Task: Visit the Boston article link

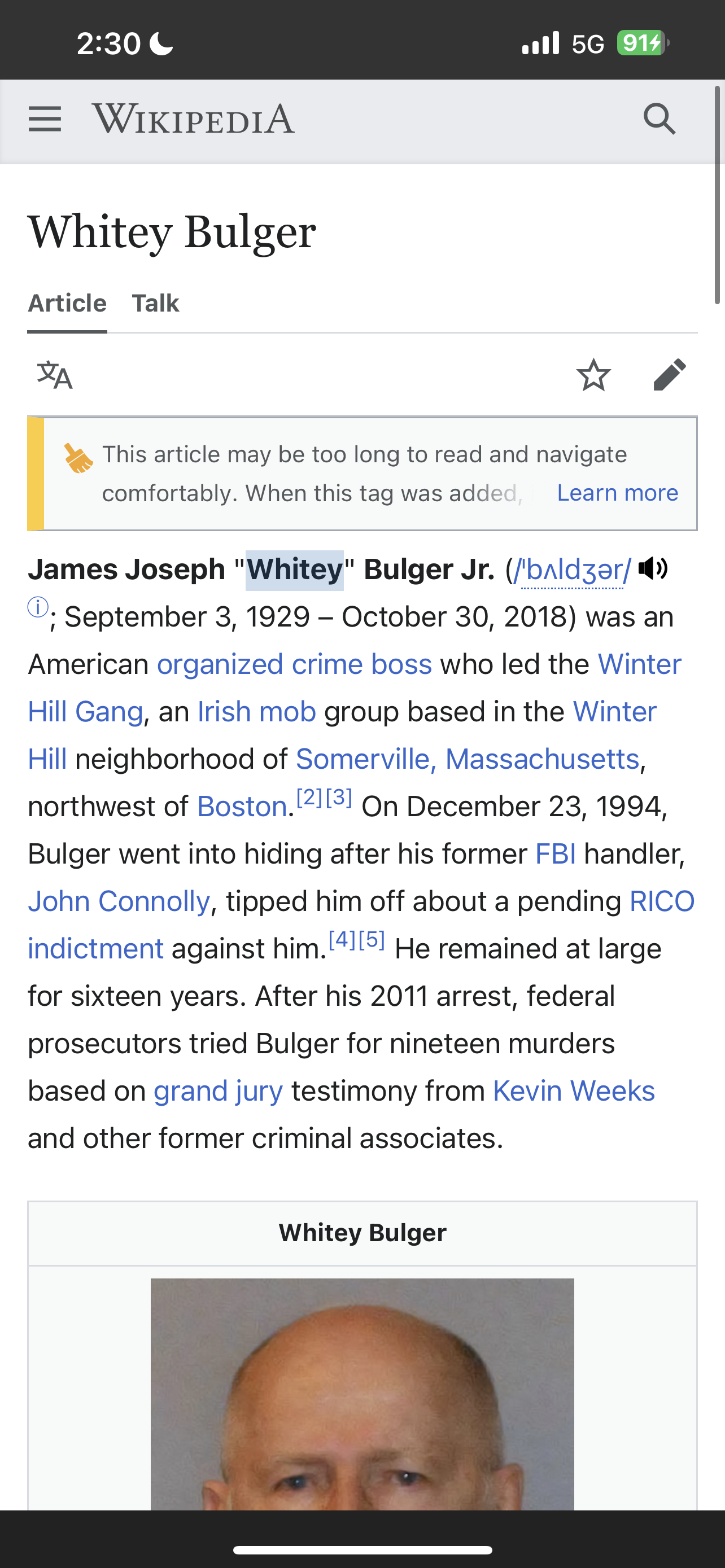Action: [x=242, y=807]
